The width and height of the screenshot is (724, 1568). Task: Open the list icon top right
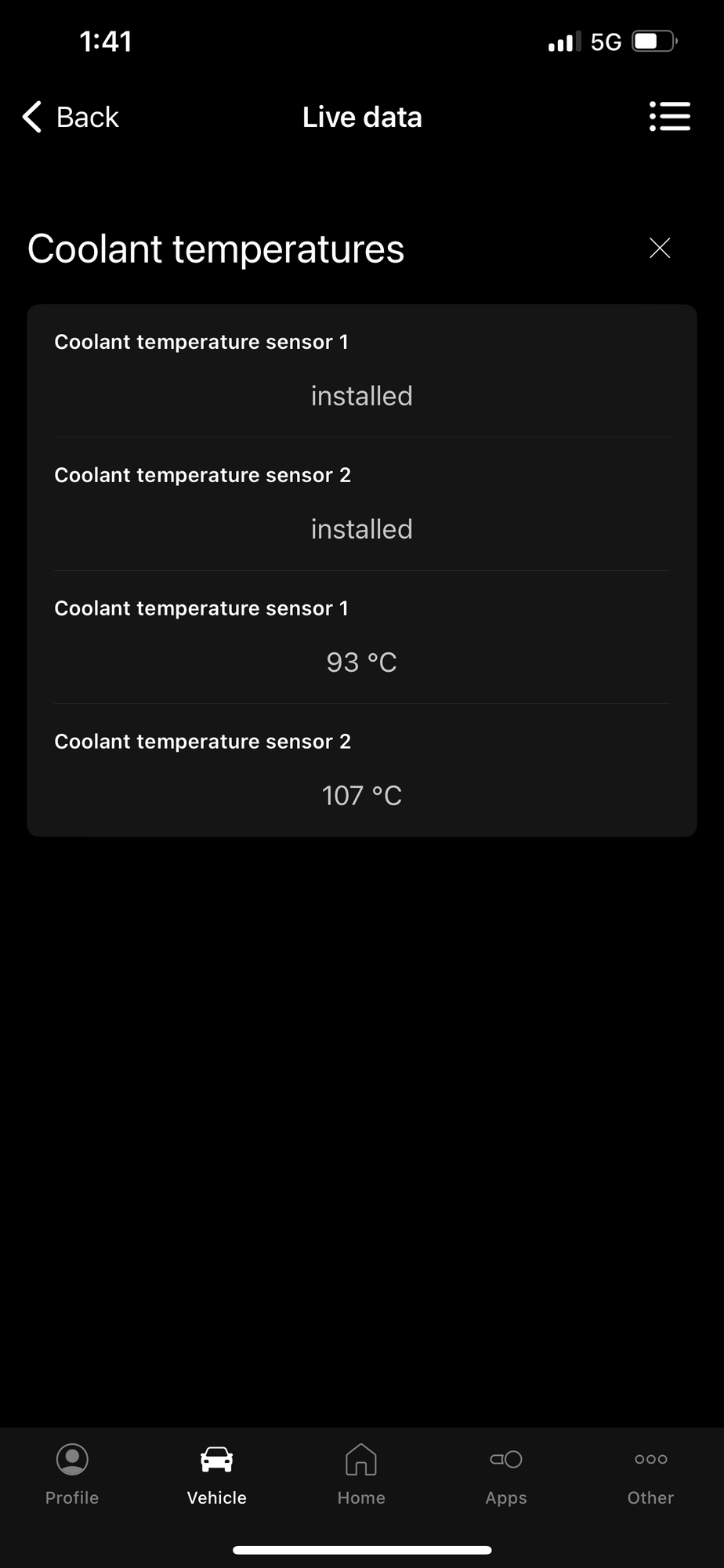point(670,116)
